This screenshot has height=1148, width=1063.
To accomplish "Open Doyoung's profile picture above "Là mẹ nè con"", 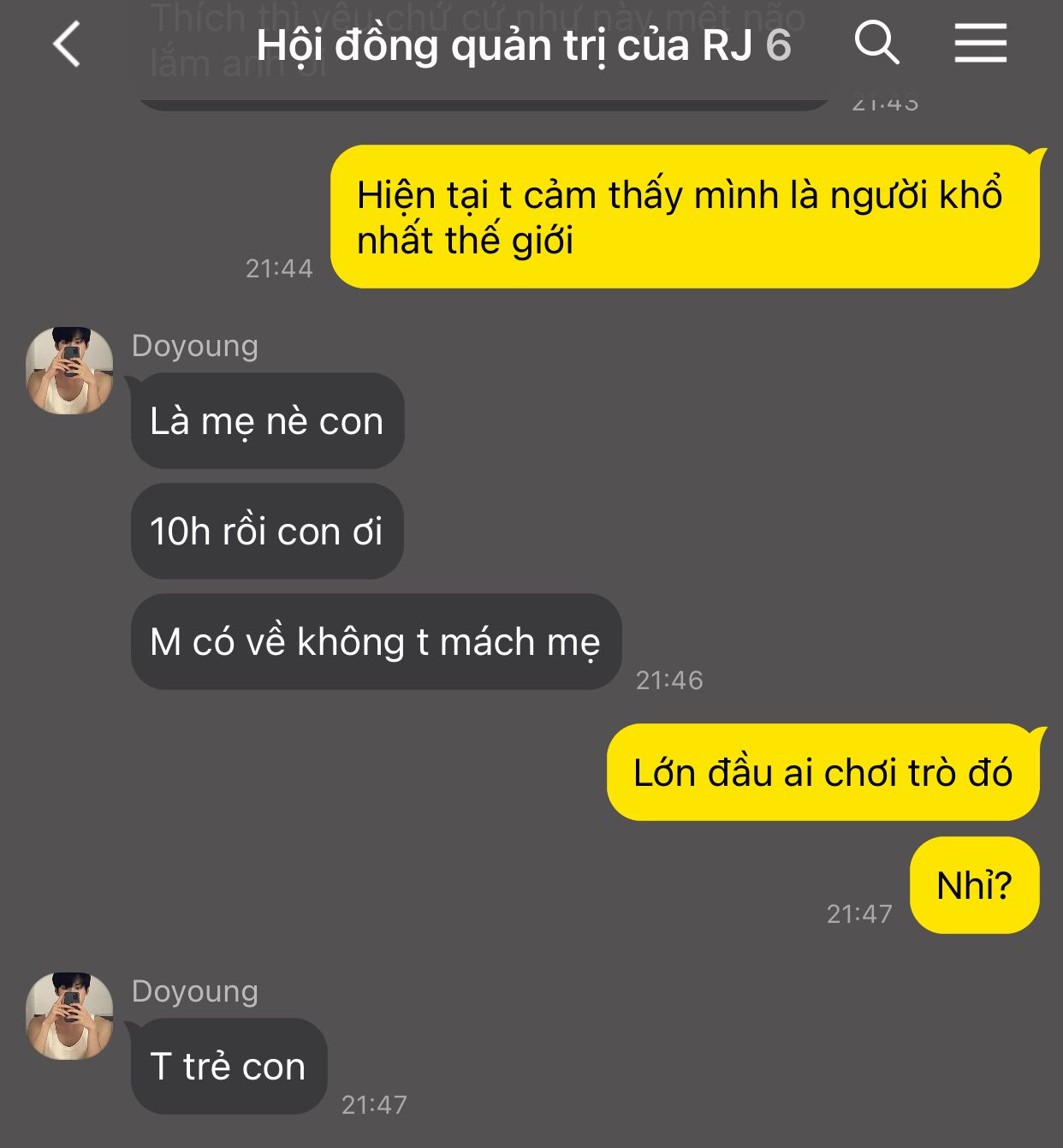I will point(69,371).
